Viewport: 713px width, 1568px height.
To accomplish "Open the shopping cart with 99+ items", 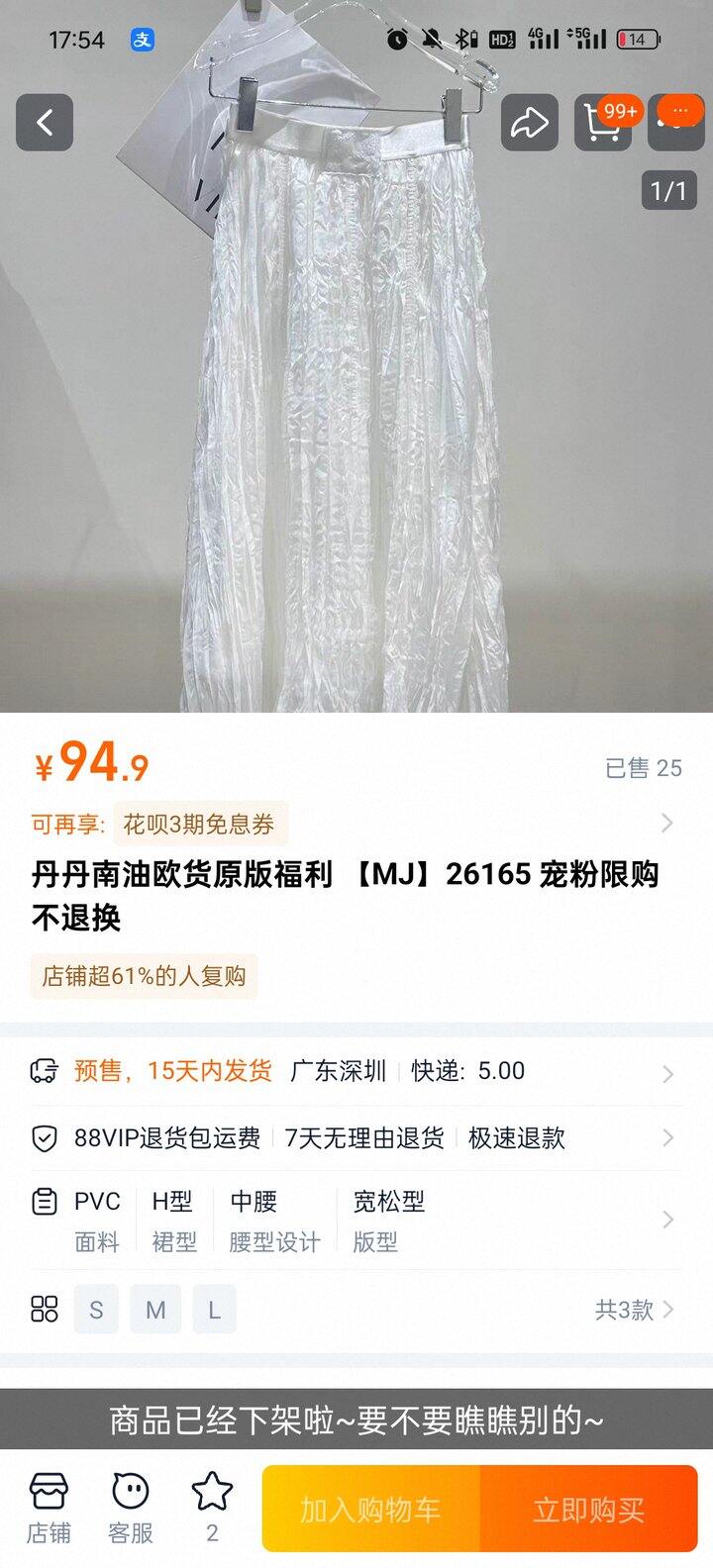I will tap(602, 123).
